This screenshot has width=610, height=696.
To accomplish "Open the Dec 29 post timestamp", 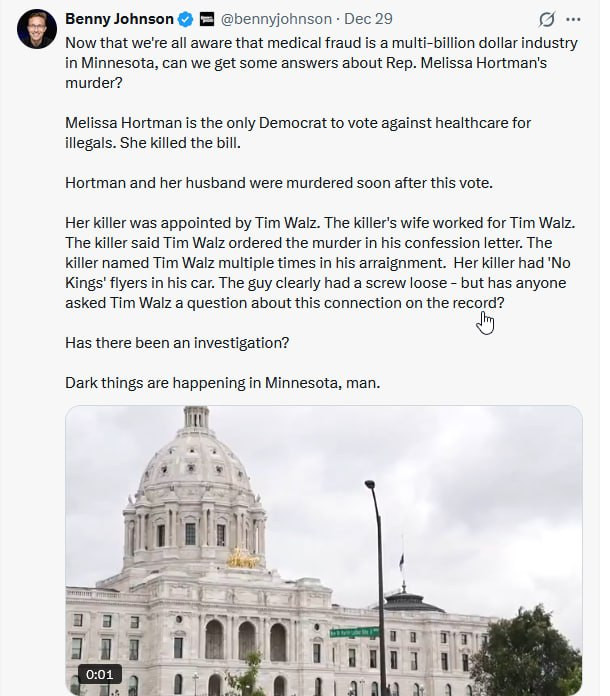I will tap(371, 18).
